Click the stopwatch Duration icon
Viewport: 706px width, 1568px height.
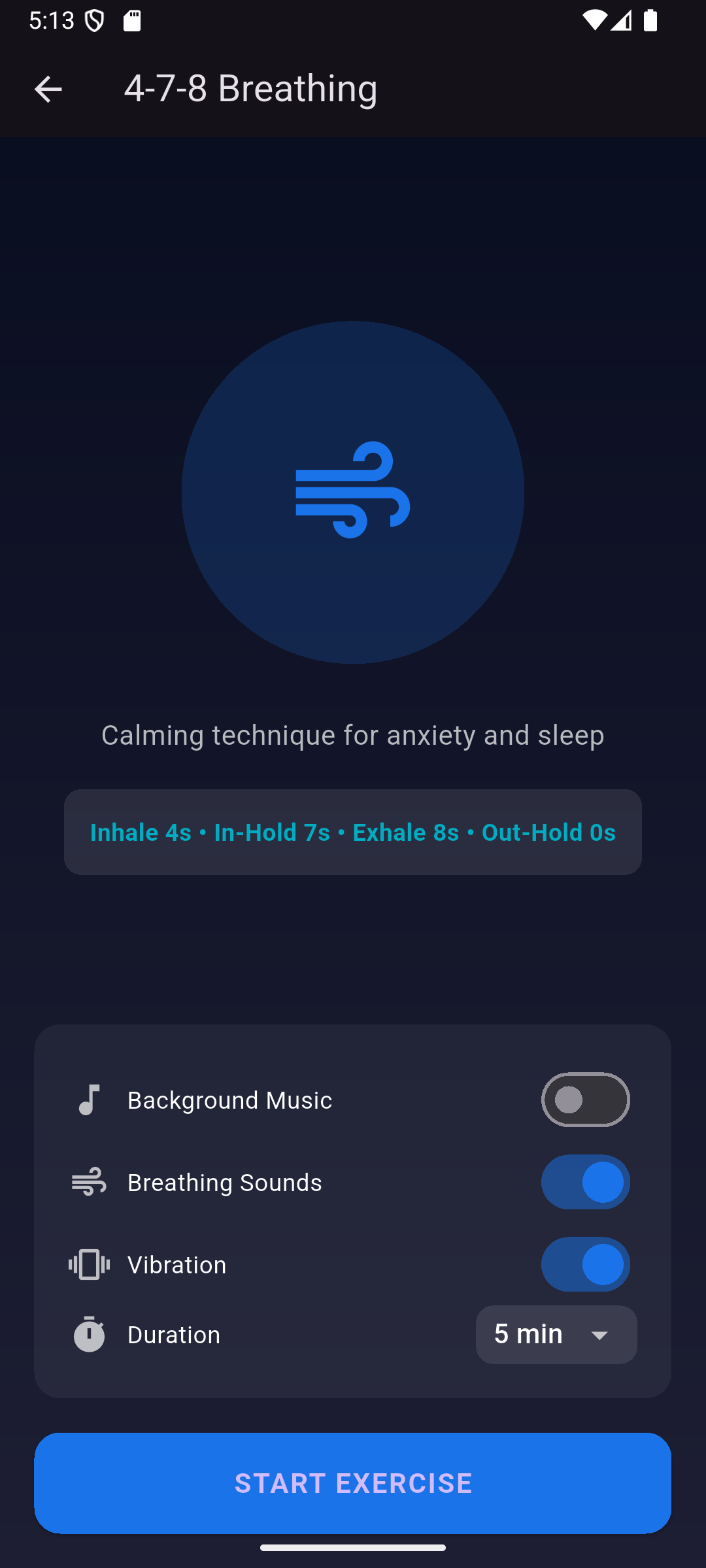90,1335
